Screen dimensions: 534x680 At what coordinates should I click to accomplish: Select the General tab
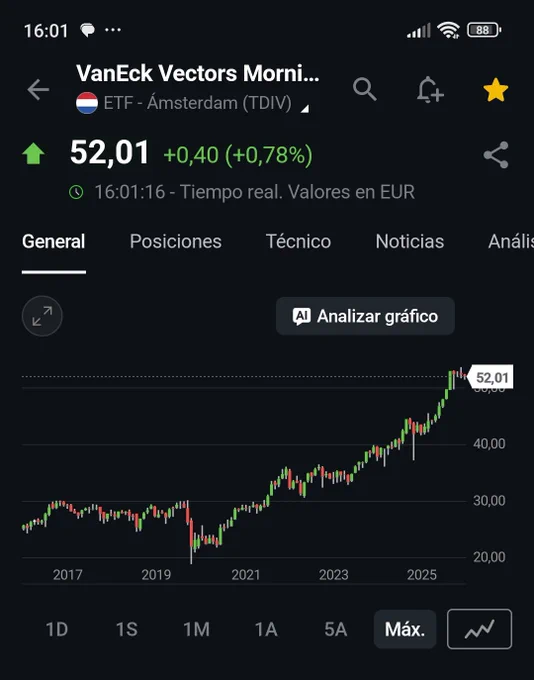54,242
